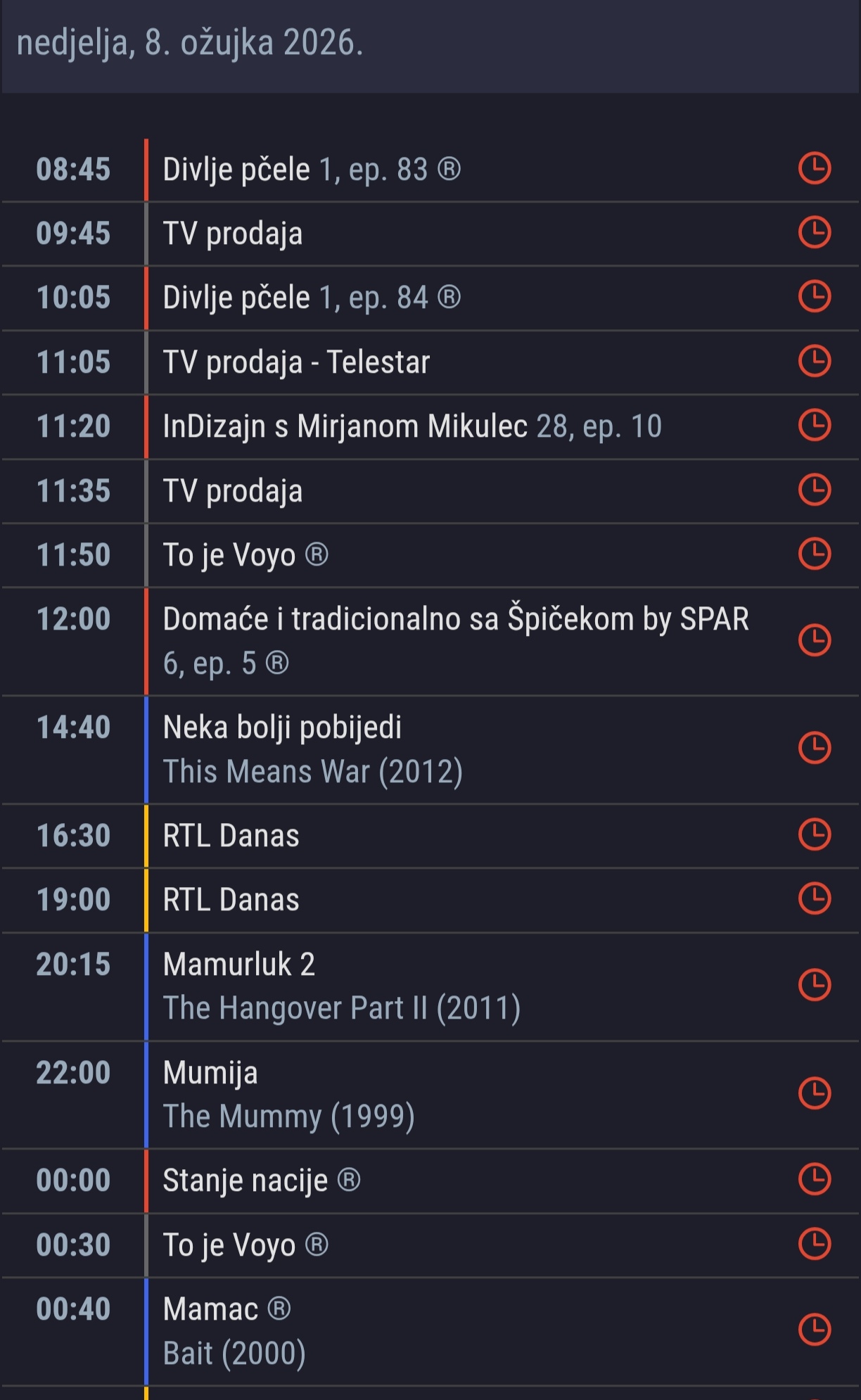
Task: Set reminder for Stanje nacije
Action: [x=815, y=1180]
